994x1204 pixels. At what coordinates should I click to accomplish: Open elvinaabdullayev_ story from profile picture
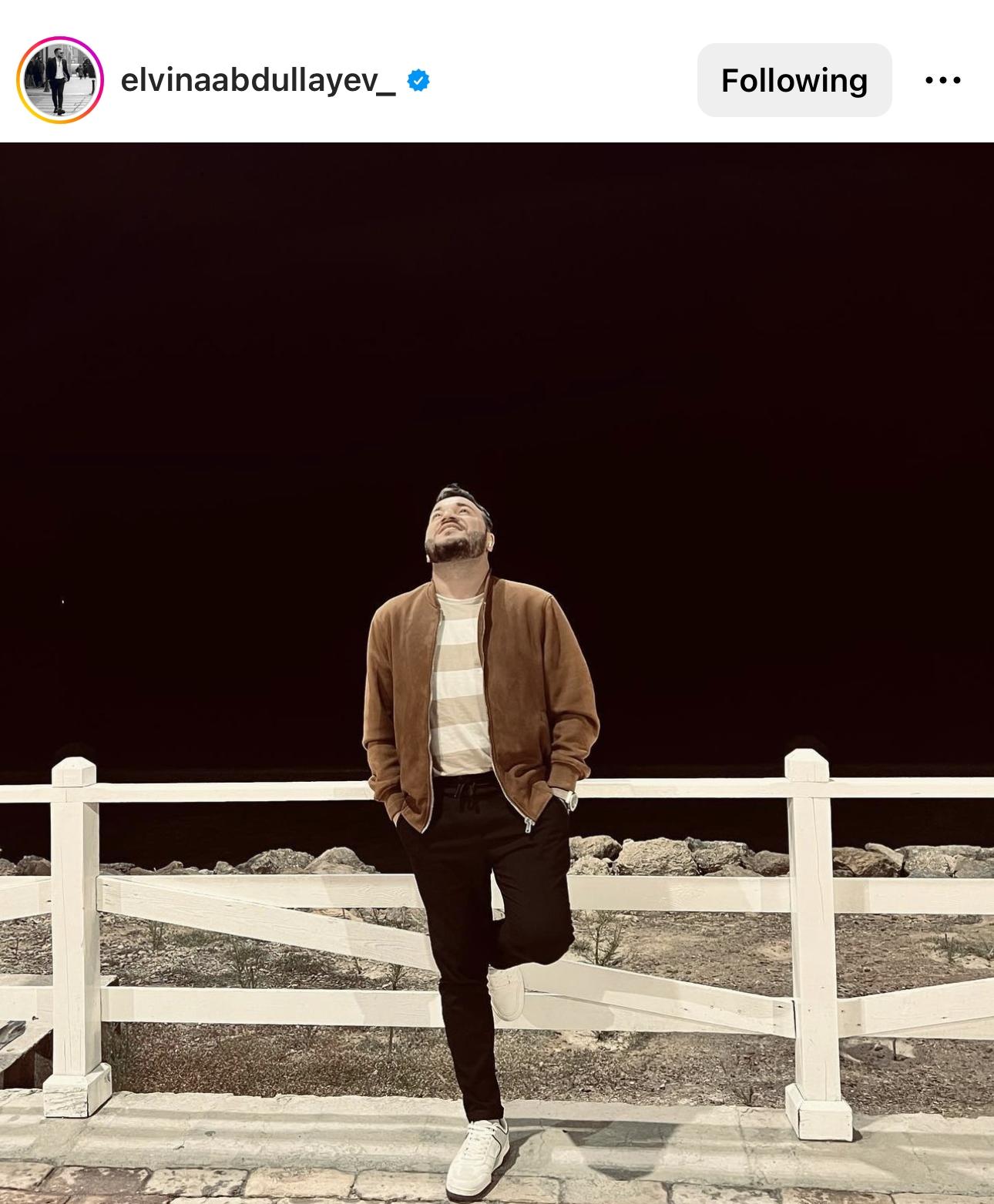(60, 80)
